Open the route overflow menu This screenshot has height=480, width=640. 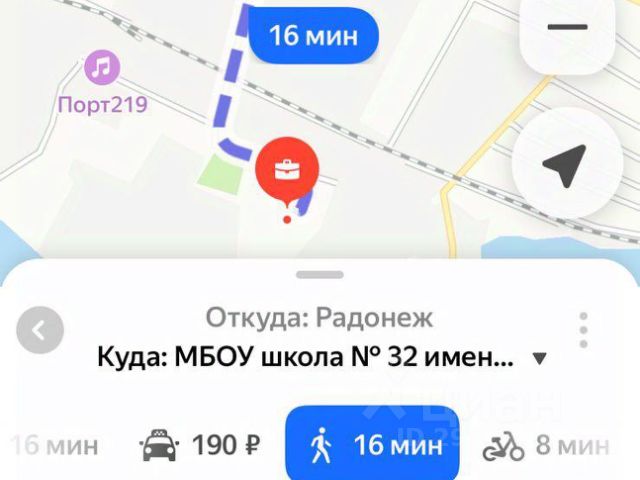pos(583,330)
